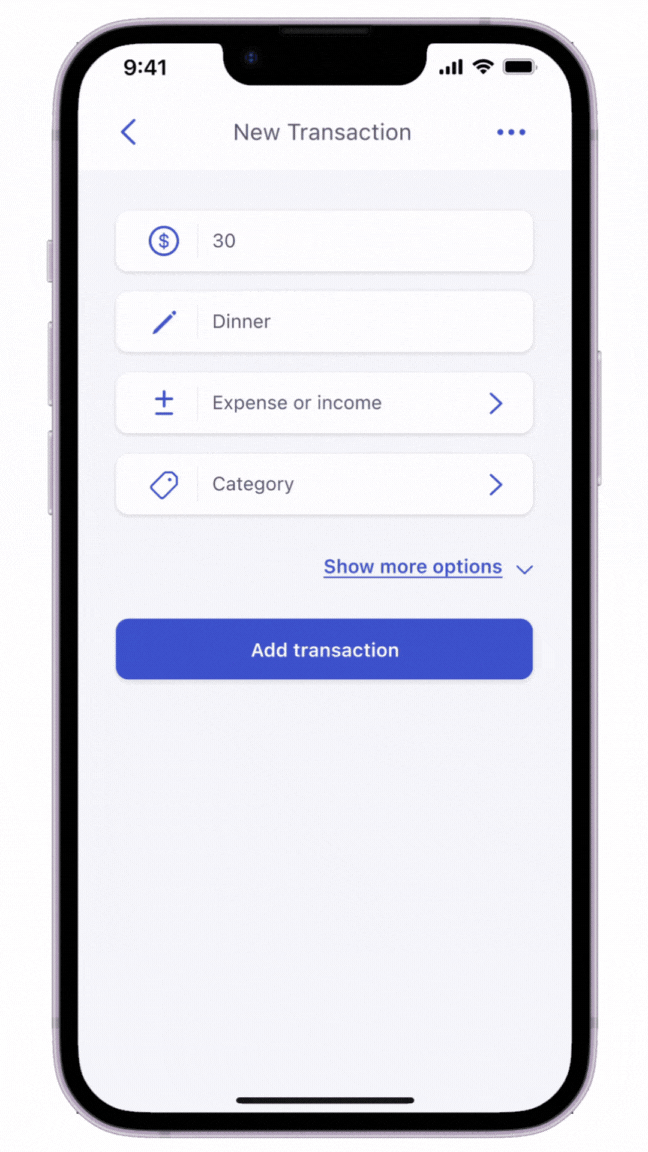Tap the Add transaction button
The height and width of the screenshot is (1152, 648).
324,649
